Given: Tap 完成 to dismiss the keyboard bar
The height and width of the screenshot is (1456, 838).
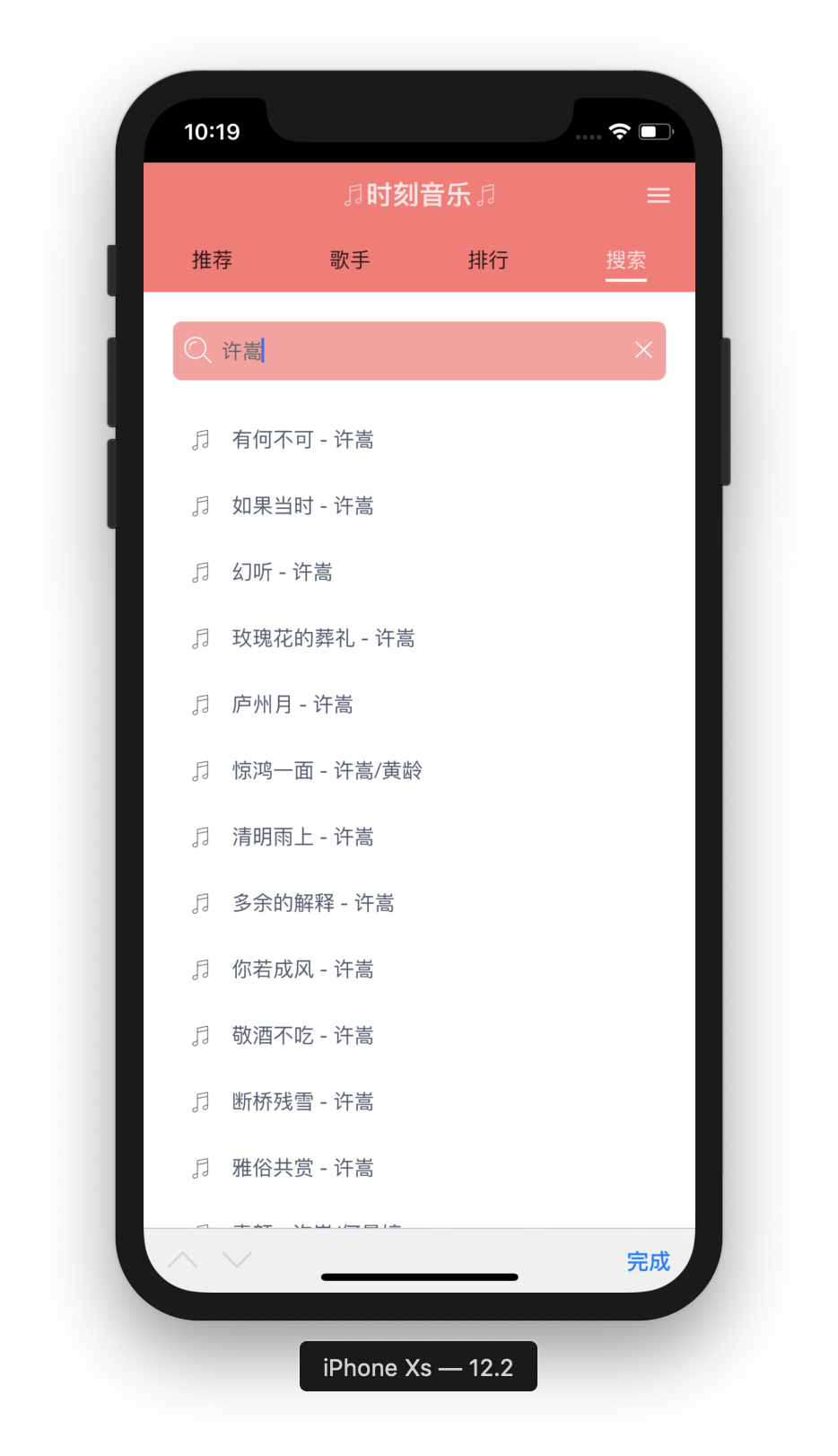Looking at the screenshot, I should [648, 1261].
